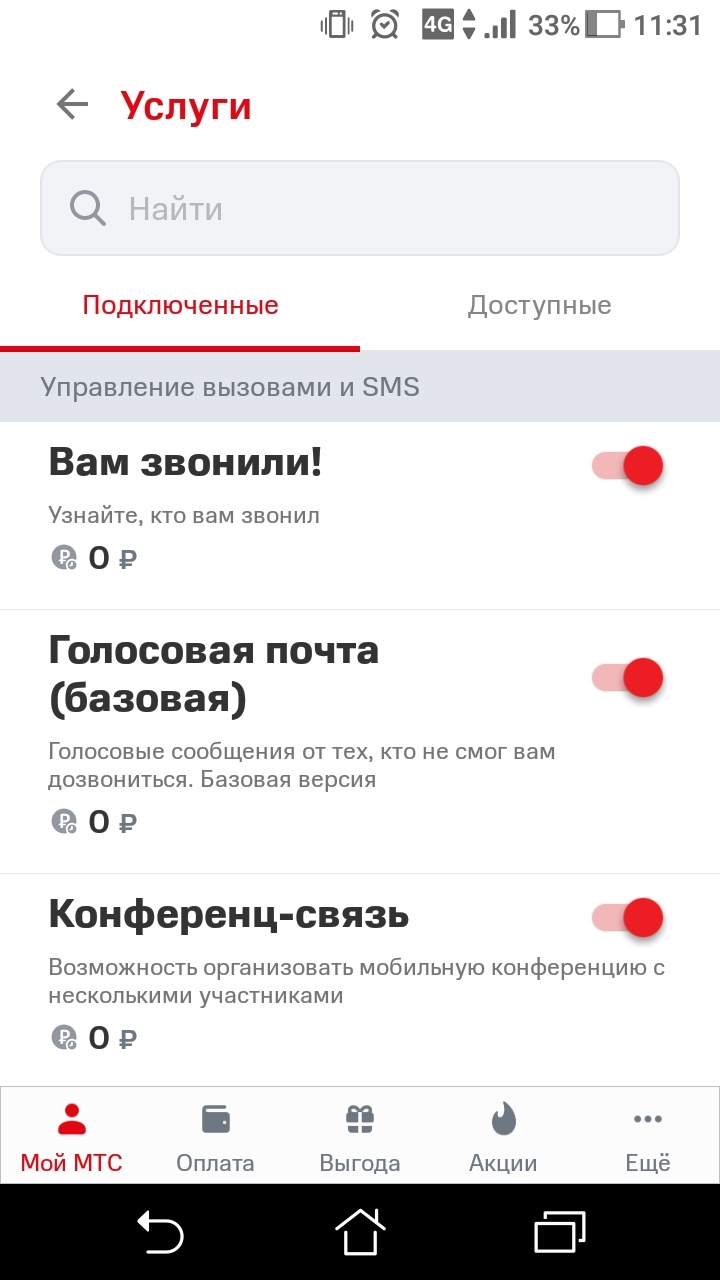
Task: Disable the Вам звонили! service toggle
Action: click(628, 466)
